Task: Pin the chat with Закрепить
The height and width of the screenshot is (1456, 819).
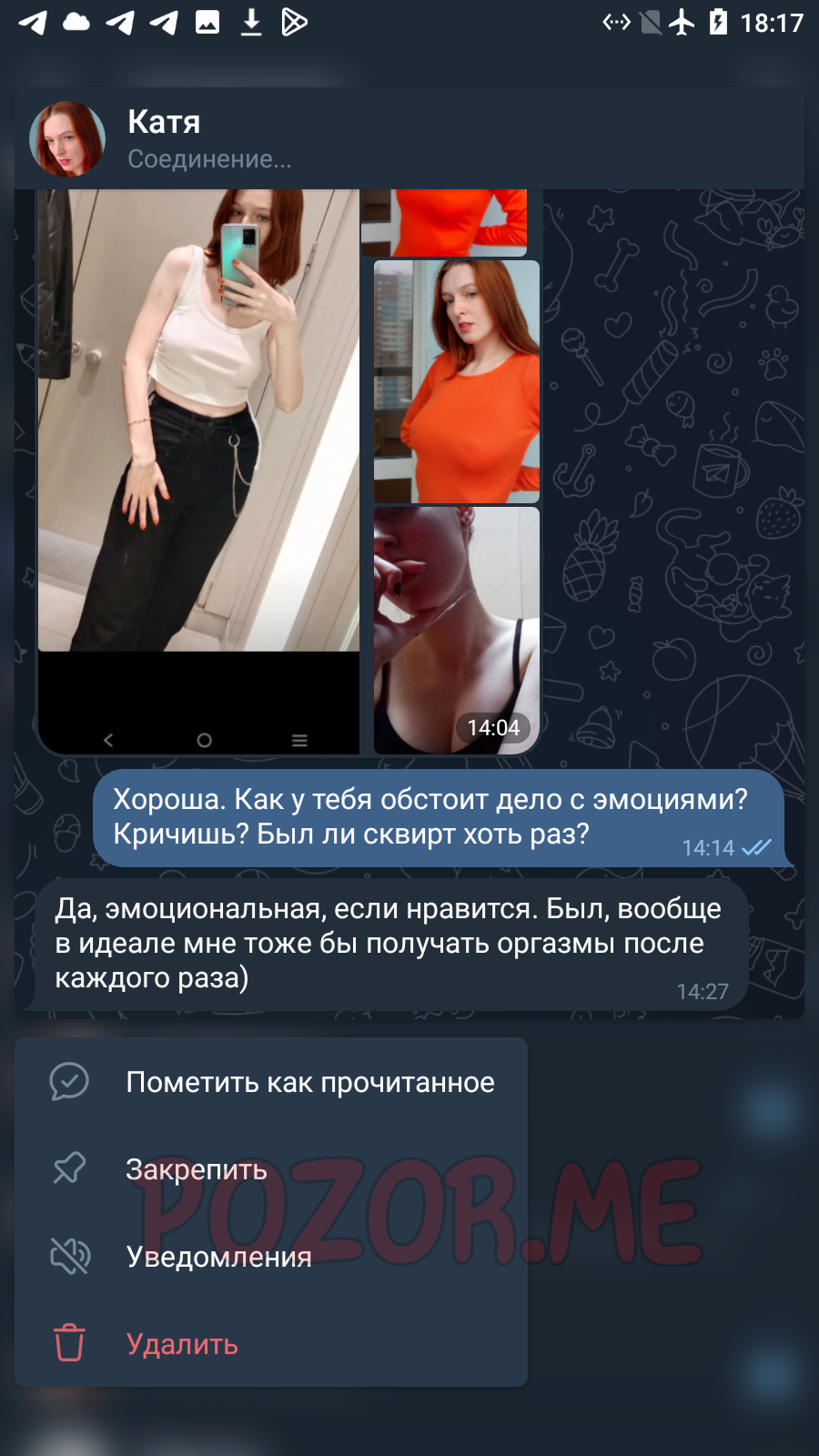Action: pos(271,1169)
